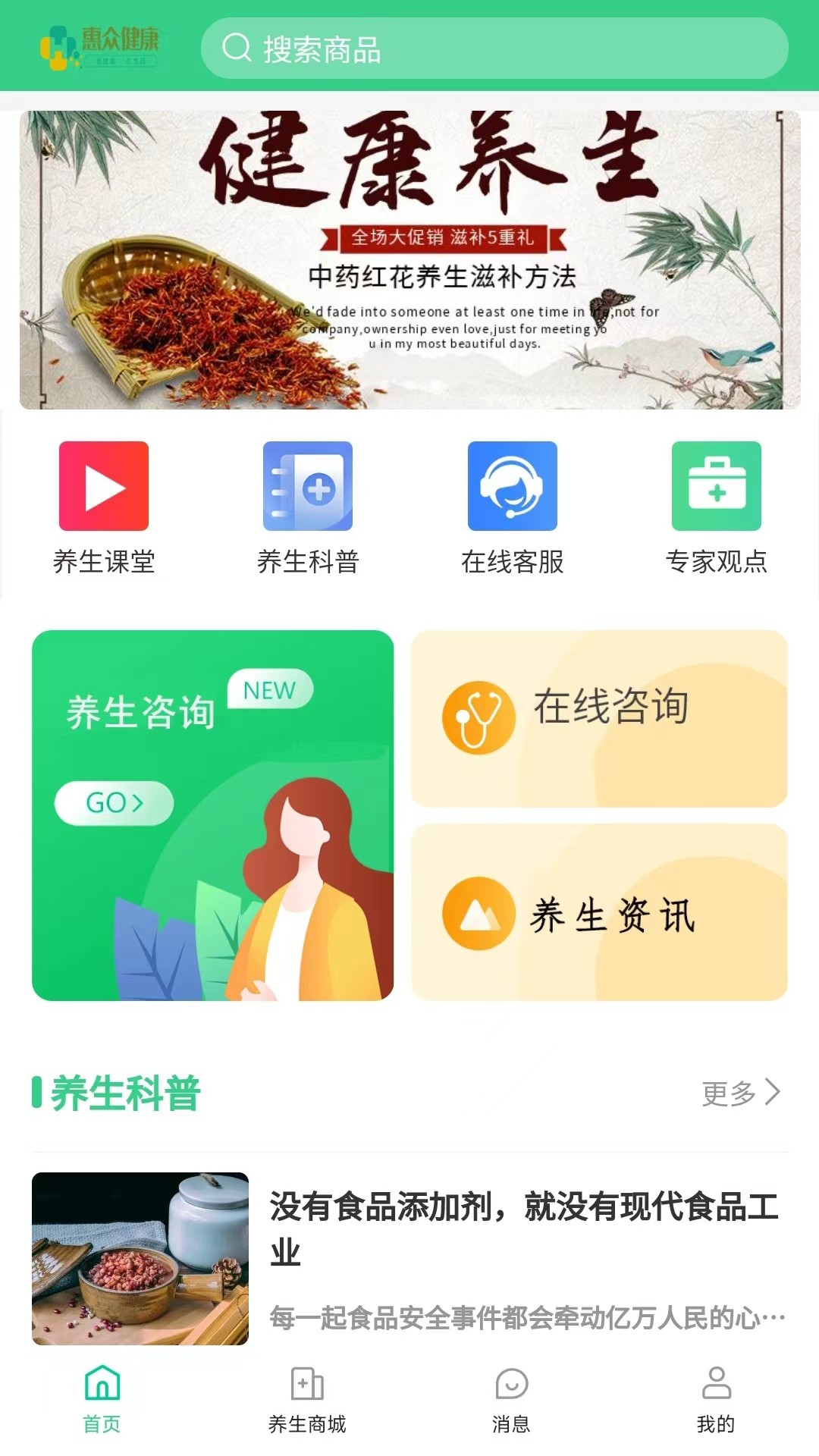The height and width of the screenshot is (1456, 819).
Task: Open the 健康养生 promotional banner
Action: pyautogui.click(x=409, y=259)
